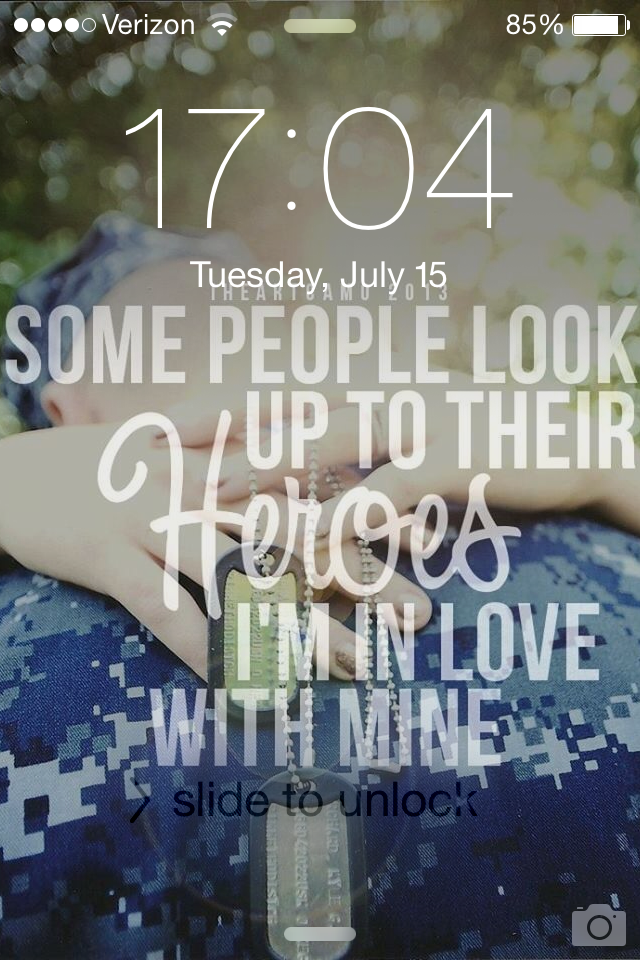This screenshot has height=960, width=640.
Task: Tap the Notification Center grabber at top
Action: [x=320, y=26]
